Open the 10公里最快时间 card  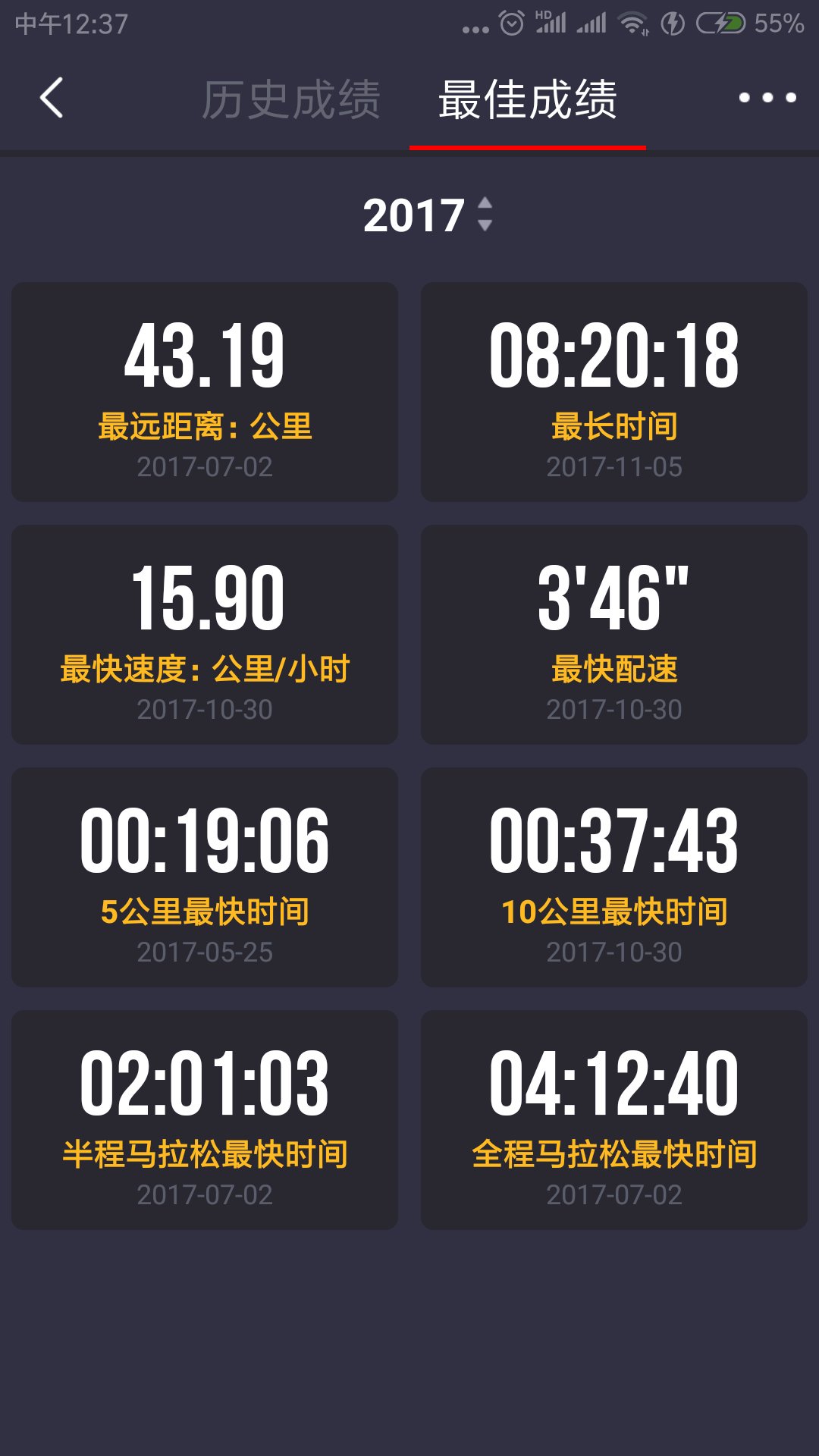click(614, 877)
